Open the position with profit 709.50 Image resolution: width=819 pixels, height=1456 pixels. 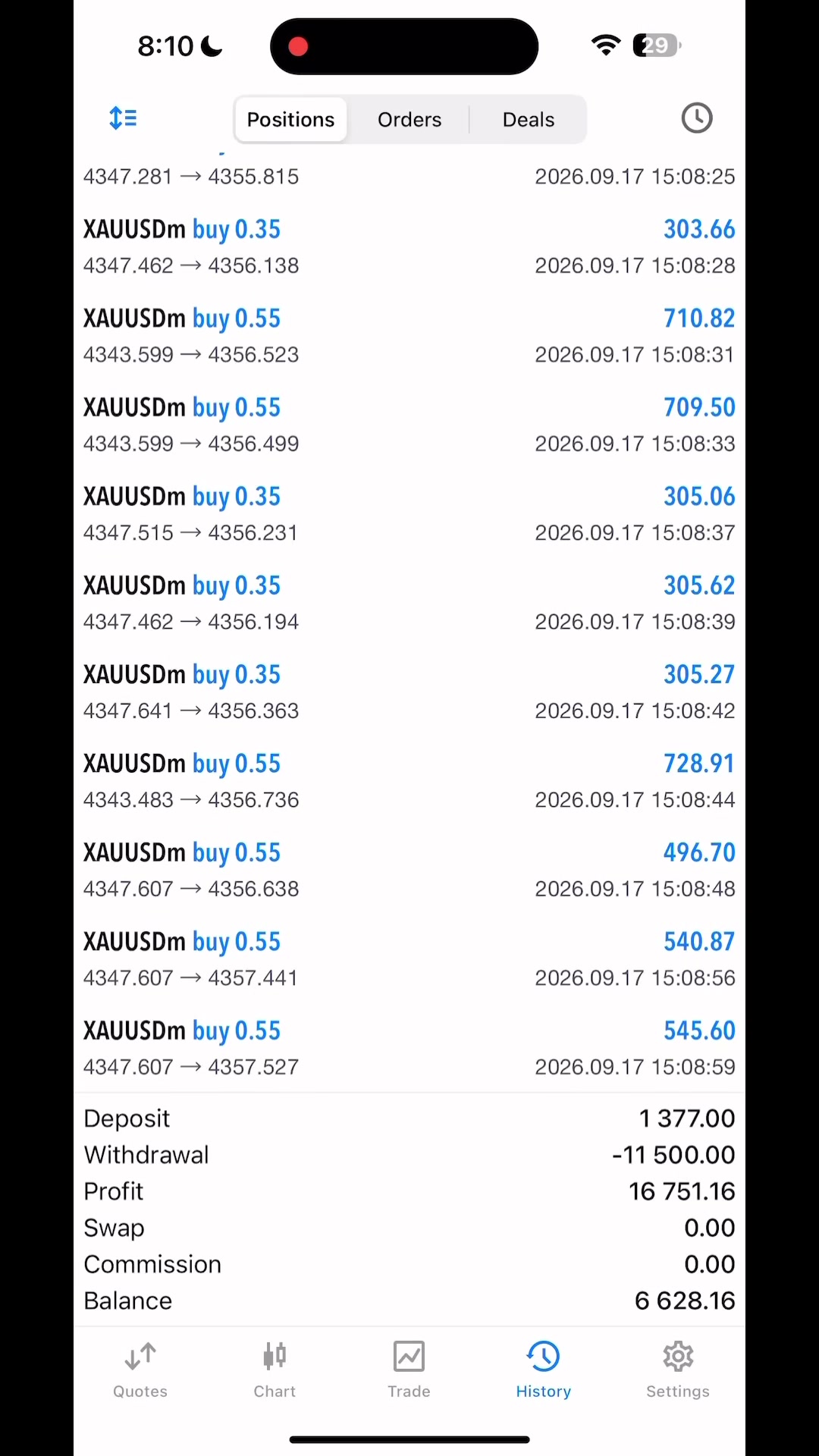(x=409, y=425)
